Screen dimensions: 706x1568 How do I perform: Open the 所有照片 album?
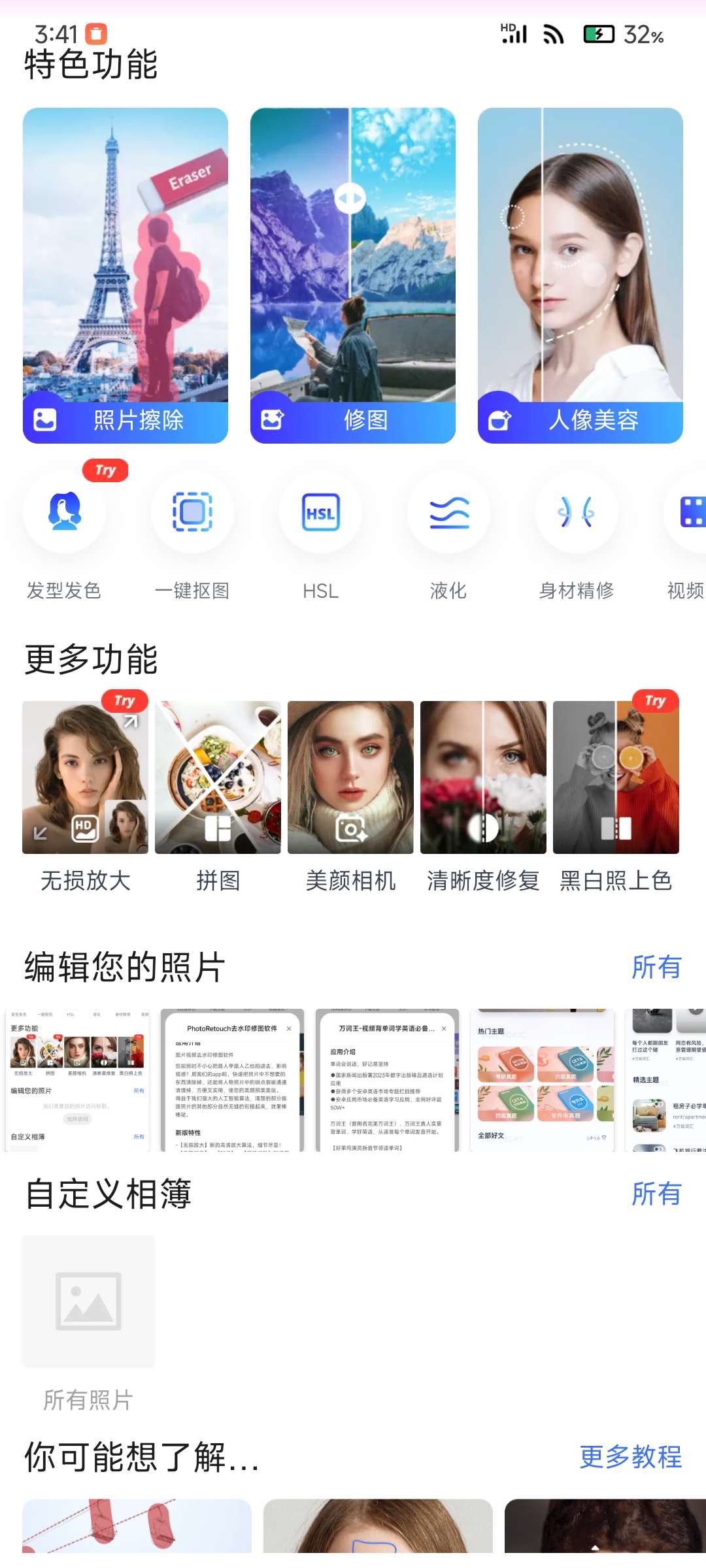click(x=89, y=1301)
